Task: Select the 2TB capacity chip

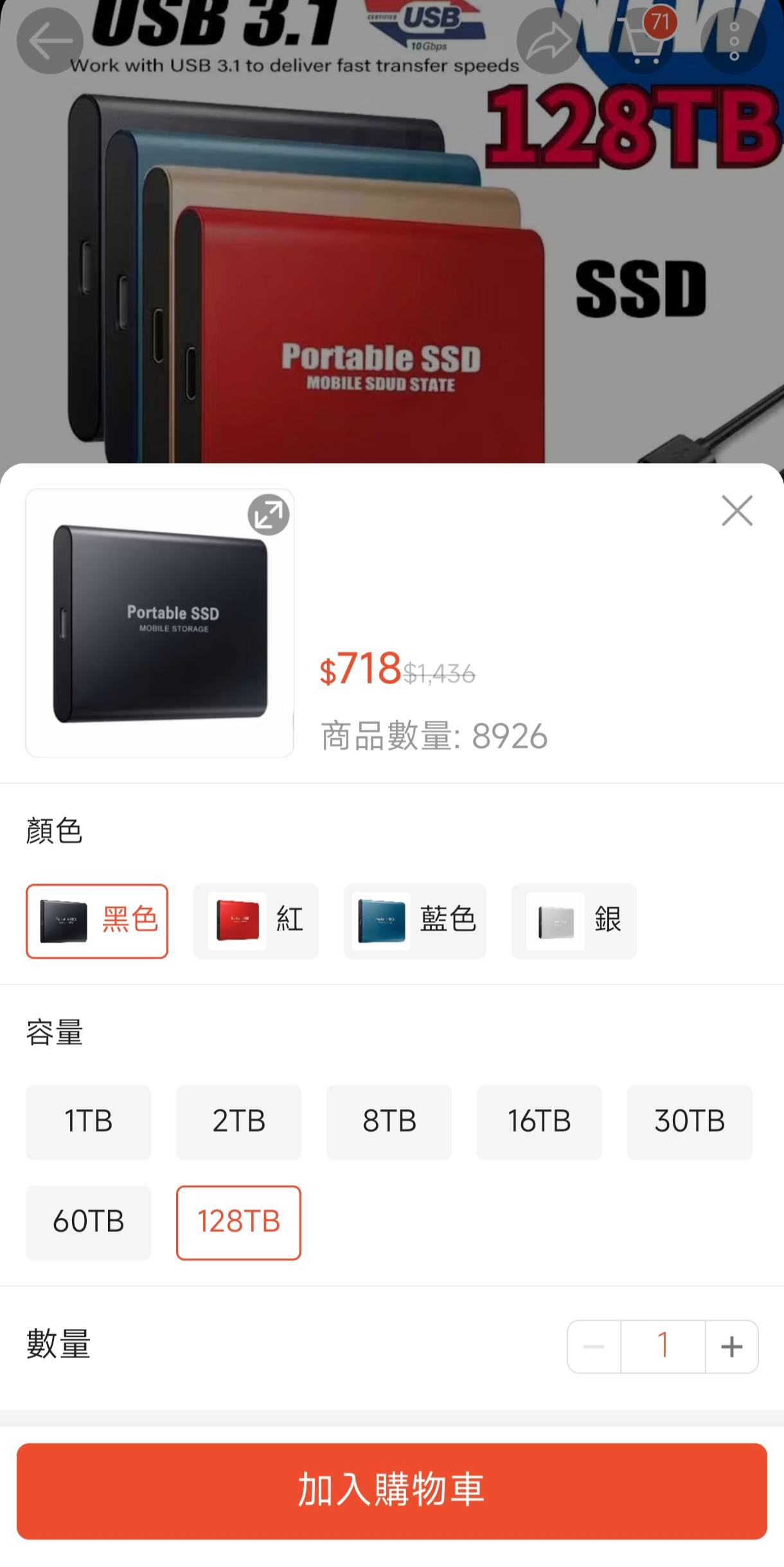Action: [238, 1122]
